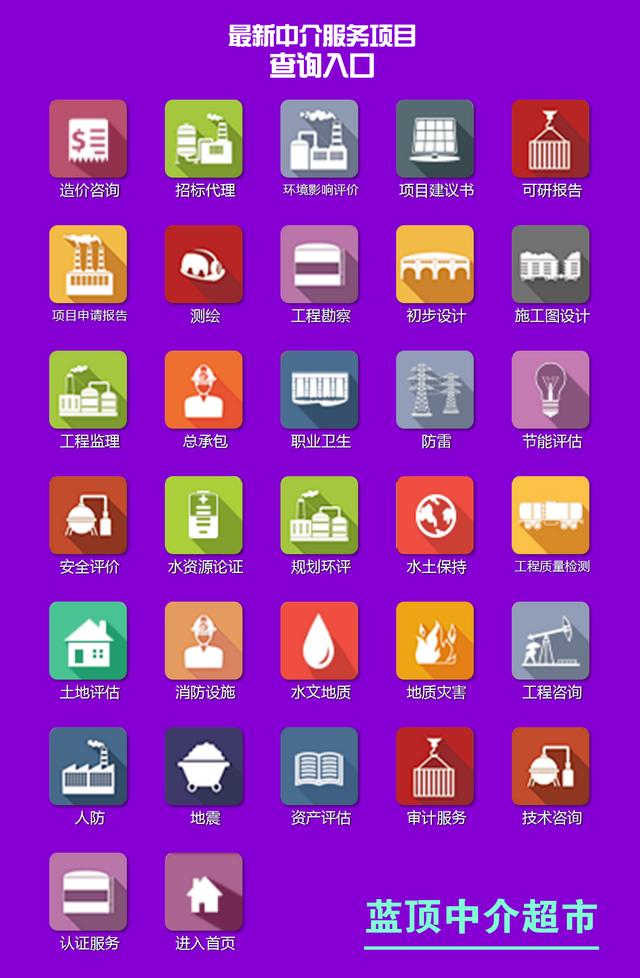Open 防雷 service query

(435, 390)
